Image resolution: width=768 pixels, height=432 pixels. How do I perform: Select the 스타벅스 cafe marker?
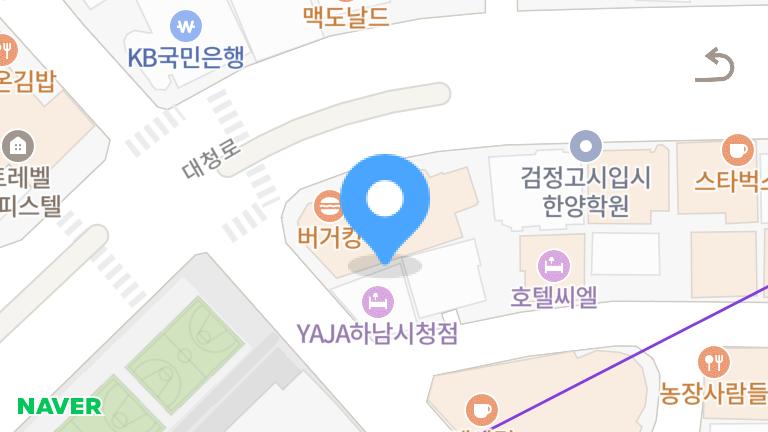pos(738,150)
